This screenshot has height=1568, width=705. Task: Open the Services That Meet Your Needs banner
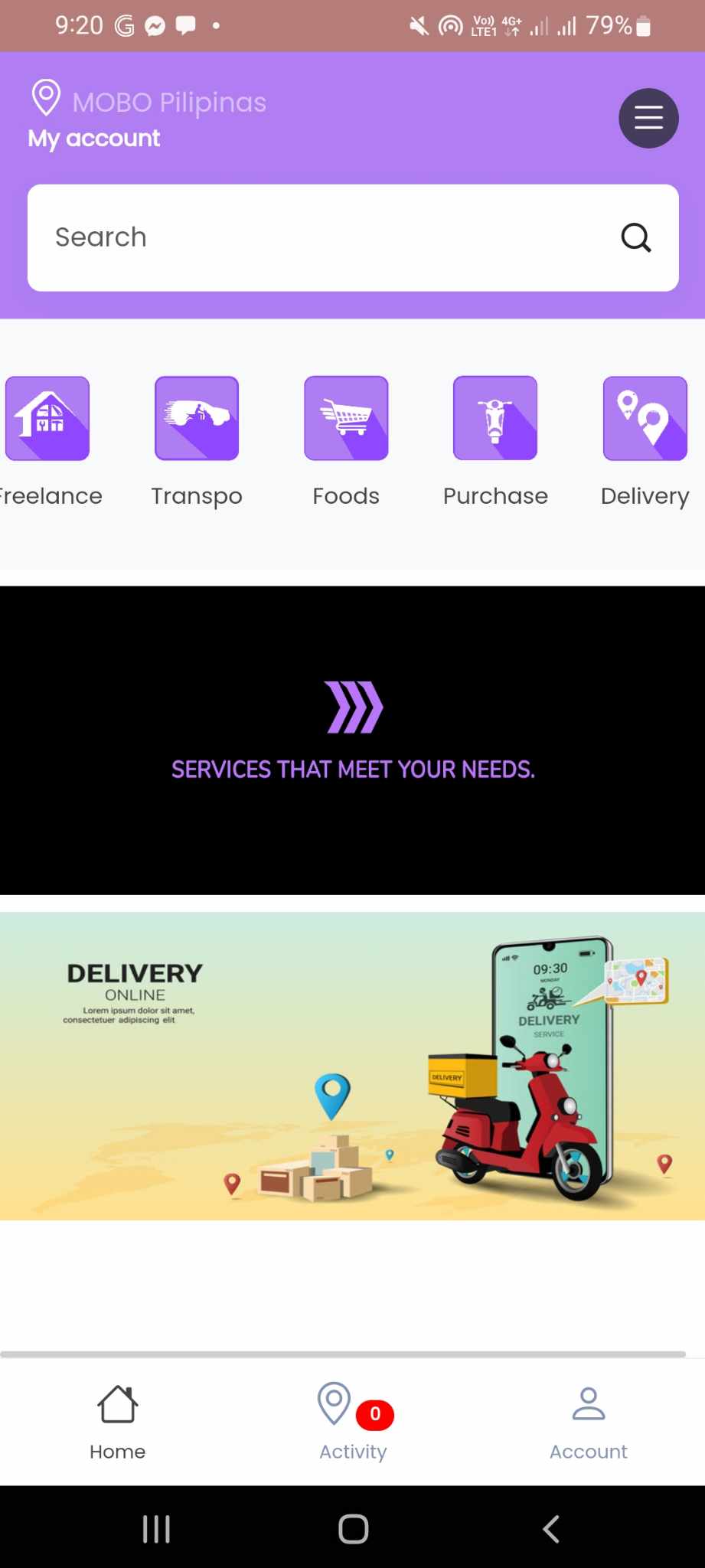coord(352,740)
